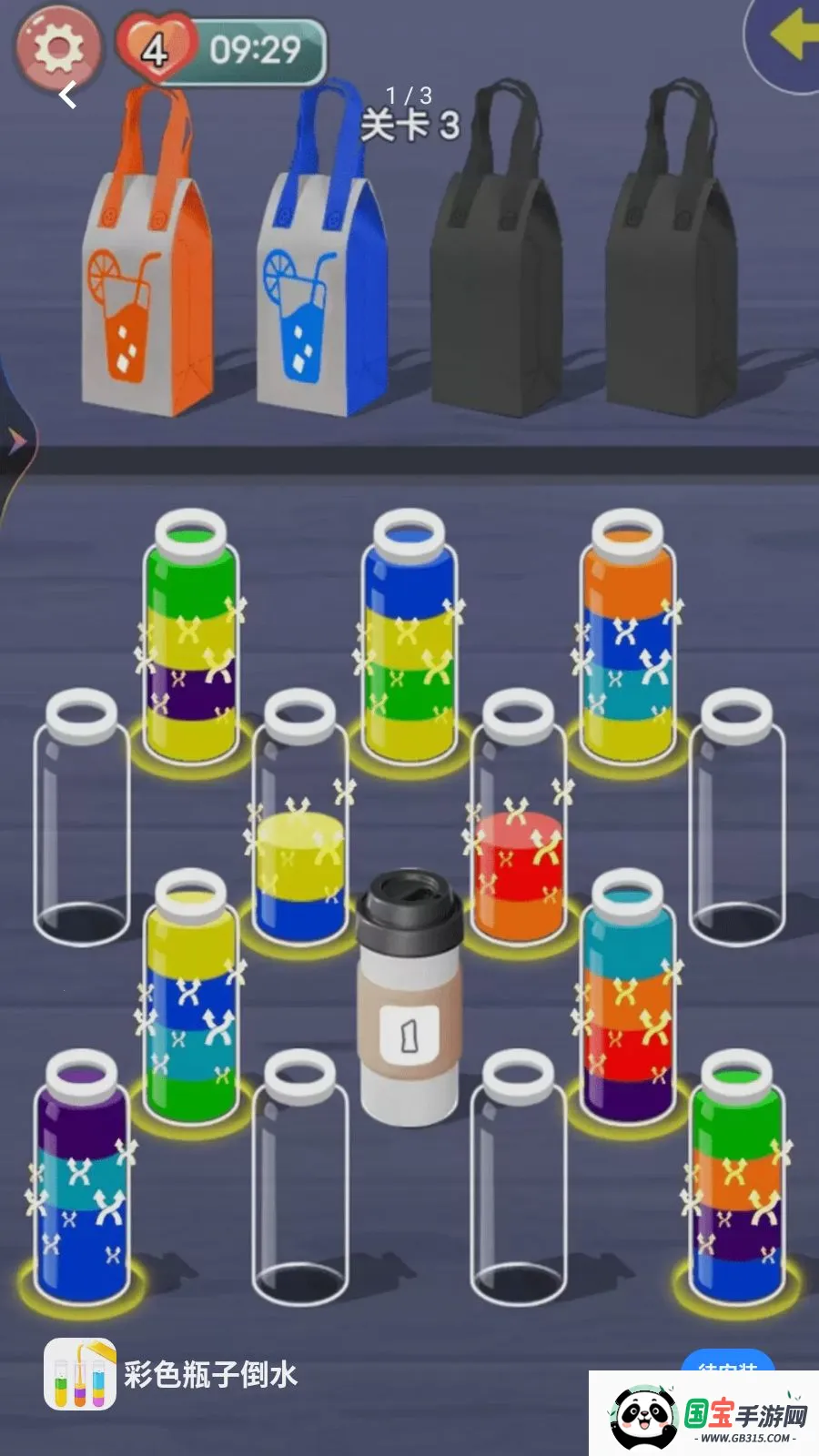Viewport: 819px width, 1456px height.
Task: Select the bottle with yellow, blue, teal, green
Action: (x=190, y=995)
